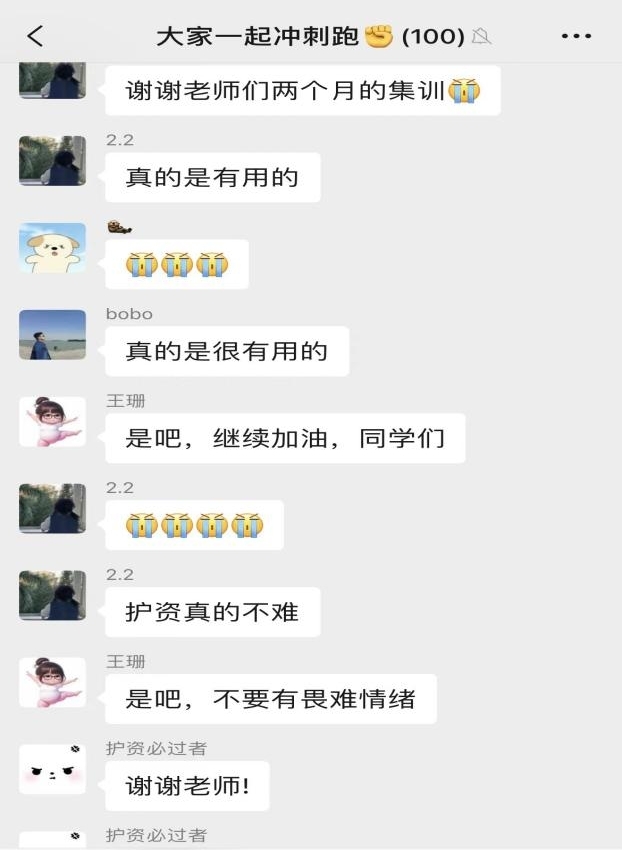
Task: Open 护资必过者's avatar beside "谢谢老师!"
Action: tap(52, 770)
